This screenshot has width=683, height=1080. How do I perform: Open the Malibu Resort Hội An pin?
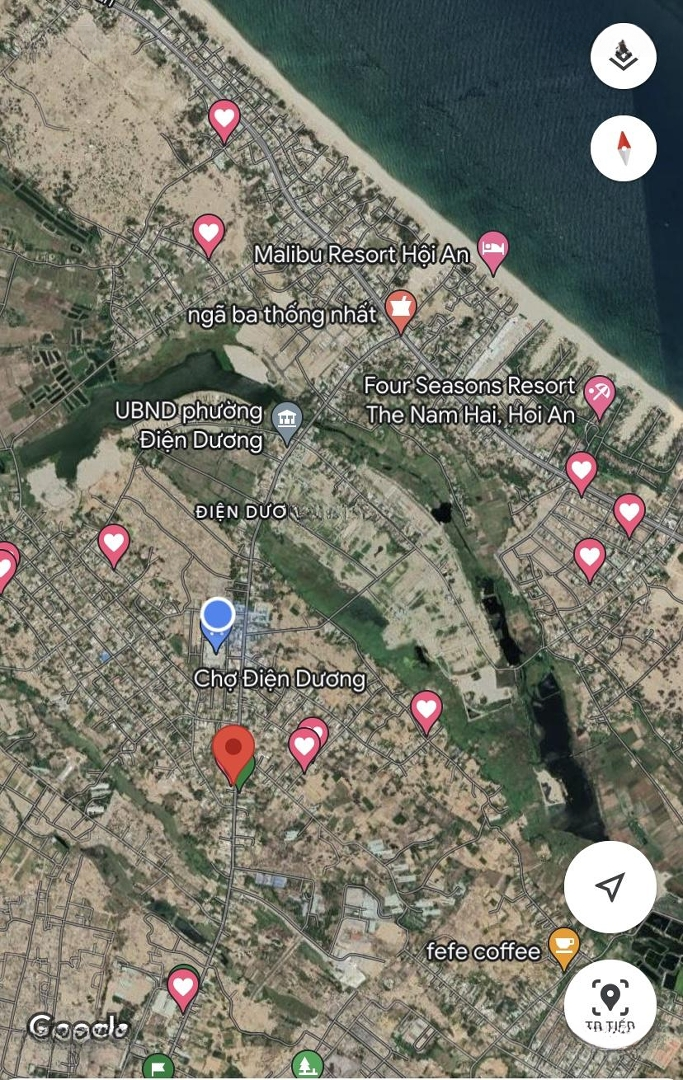pos(492,252)
